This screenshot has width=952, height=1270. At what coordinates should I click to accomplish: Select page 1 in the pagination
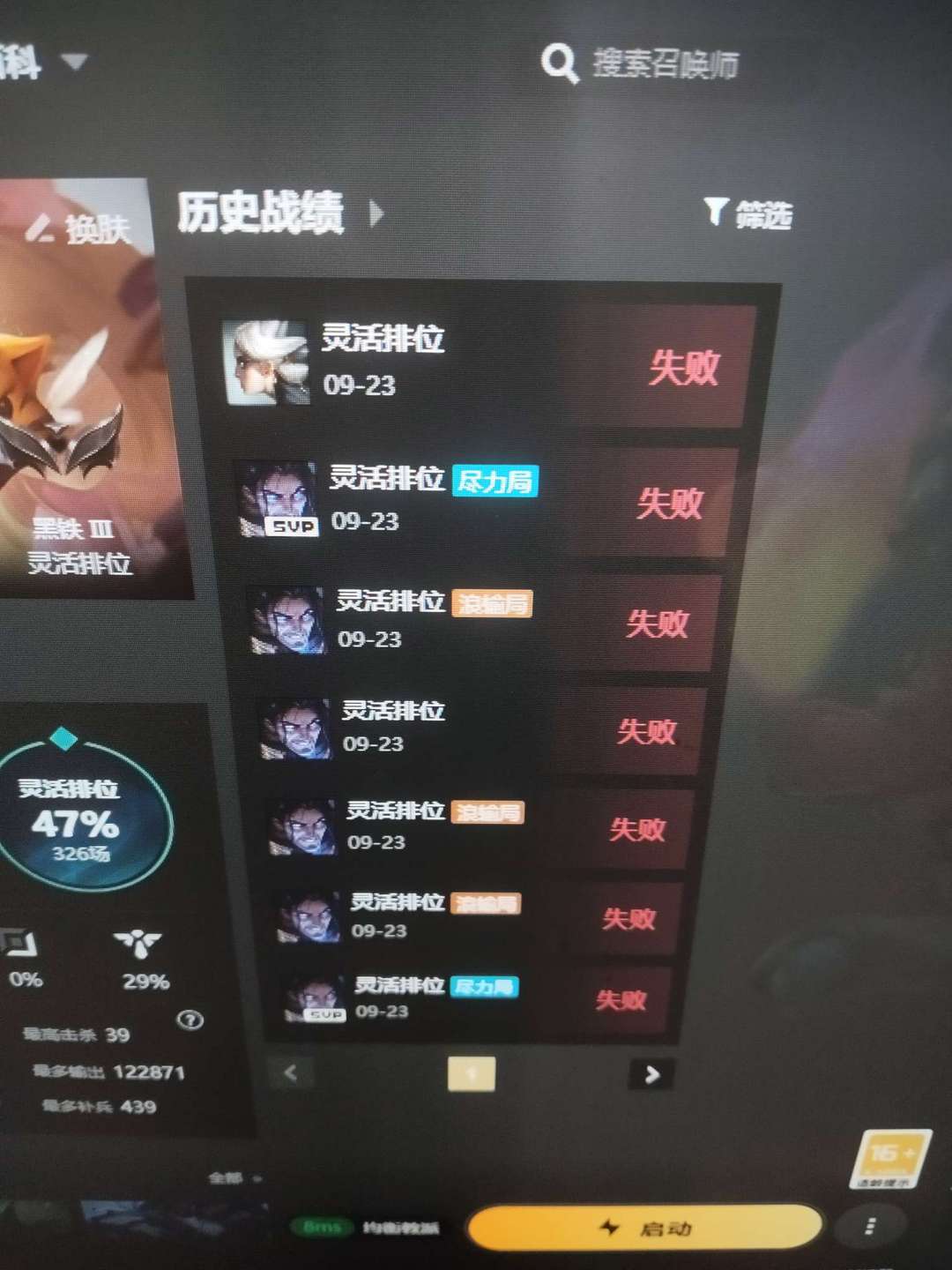(472, 1073)
